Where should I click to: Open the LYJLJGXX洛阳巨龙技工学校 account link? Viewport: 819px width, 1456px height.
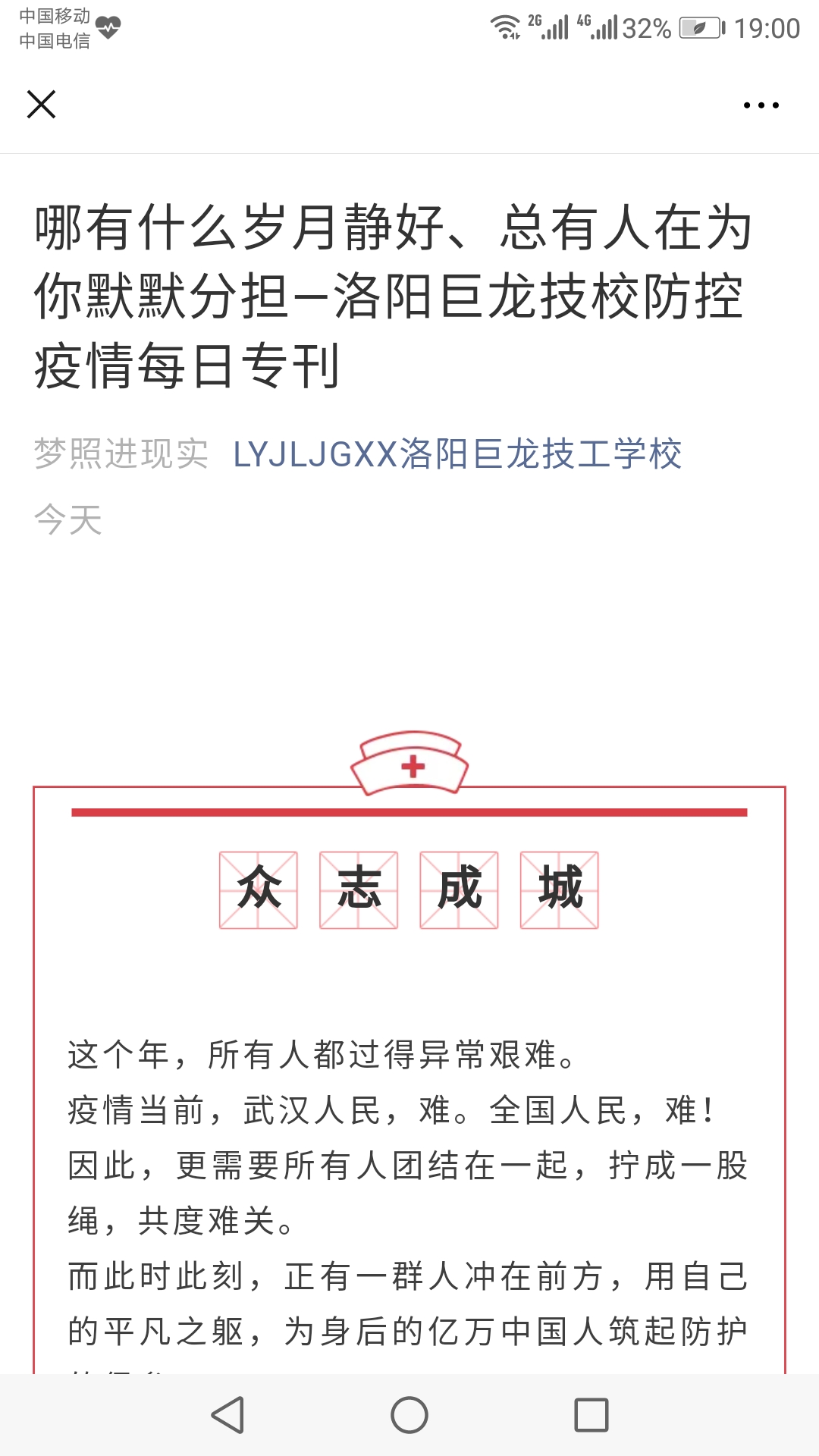(457, 454)
